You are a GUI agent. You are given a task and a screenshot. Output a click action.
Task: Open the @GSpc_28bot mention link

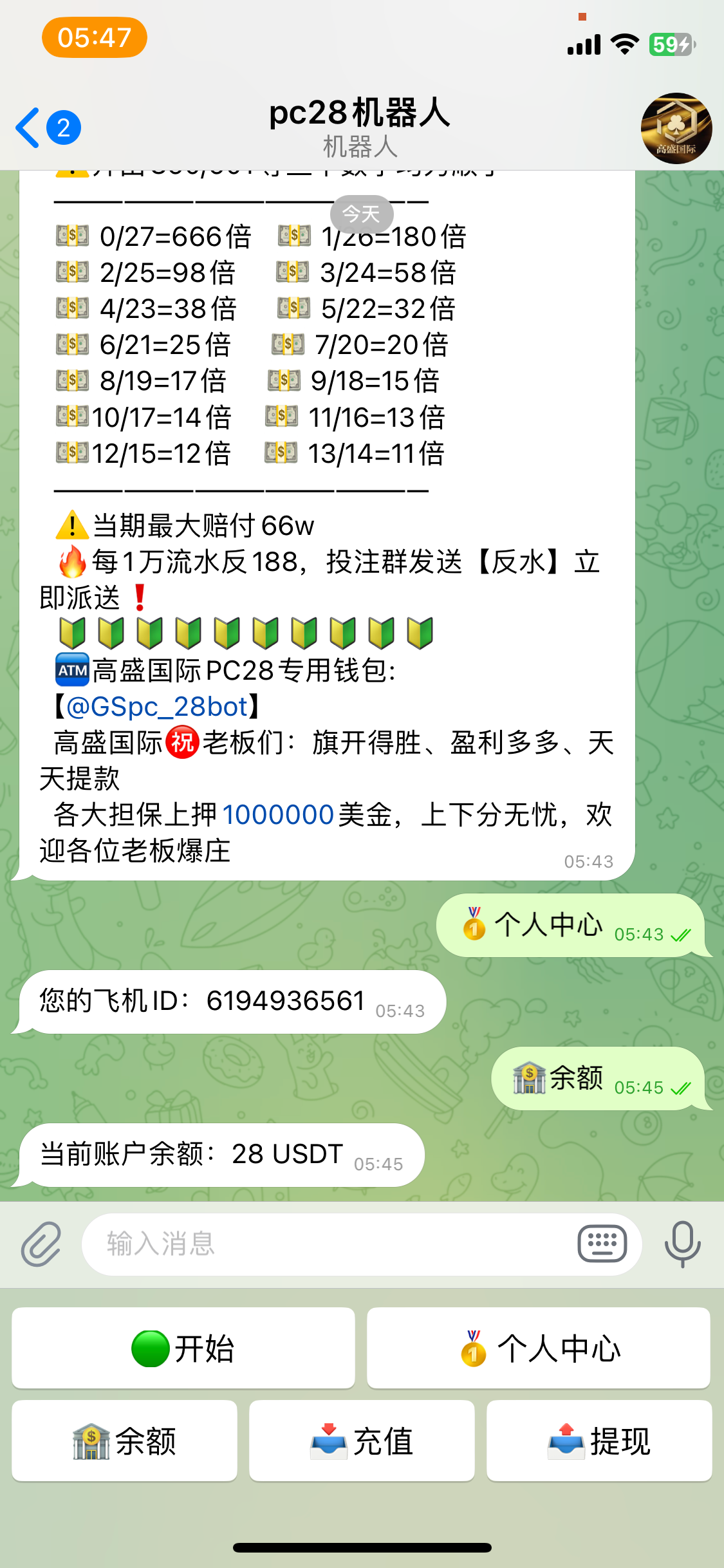tap(157, 707)
